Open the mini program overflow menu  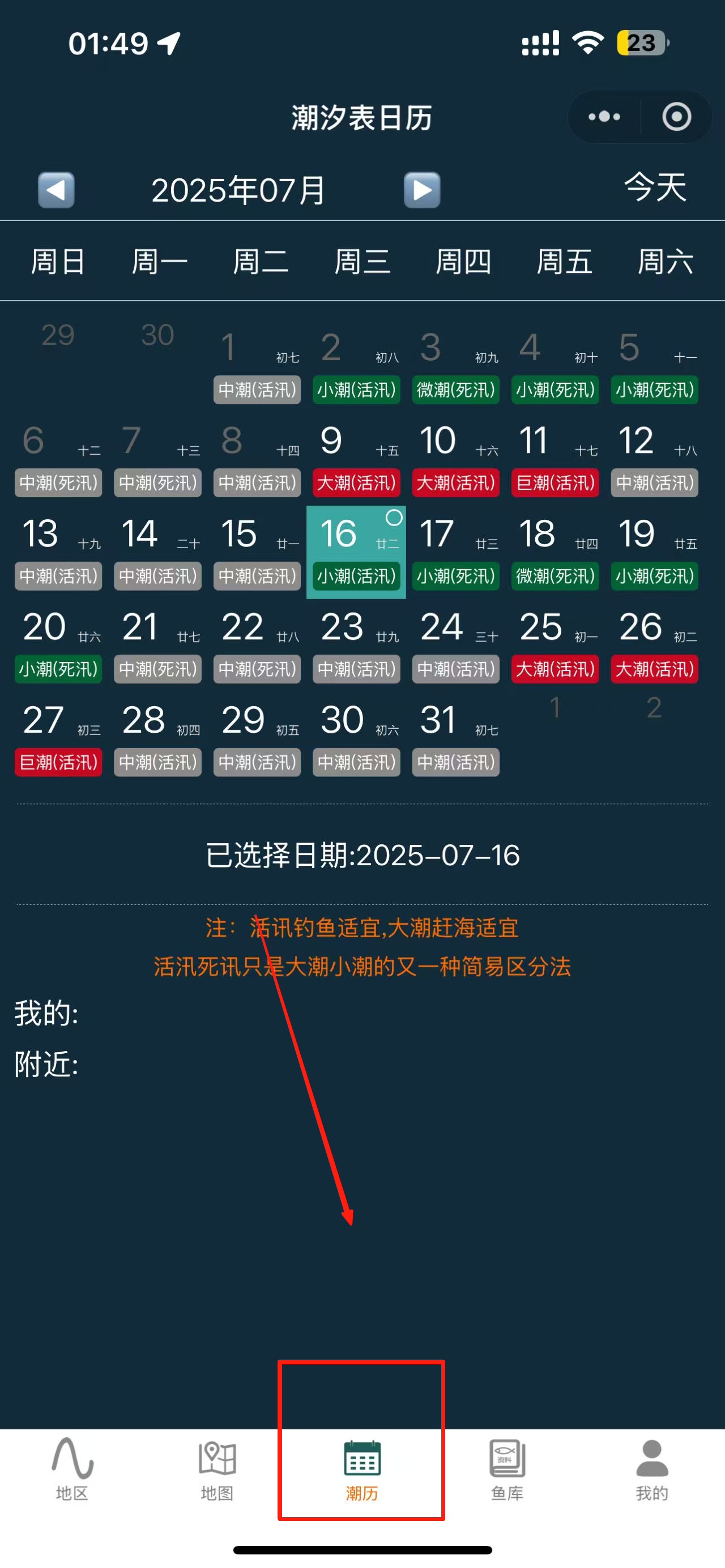pyautogui.click(x=604, y=116)
